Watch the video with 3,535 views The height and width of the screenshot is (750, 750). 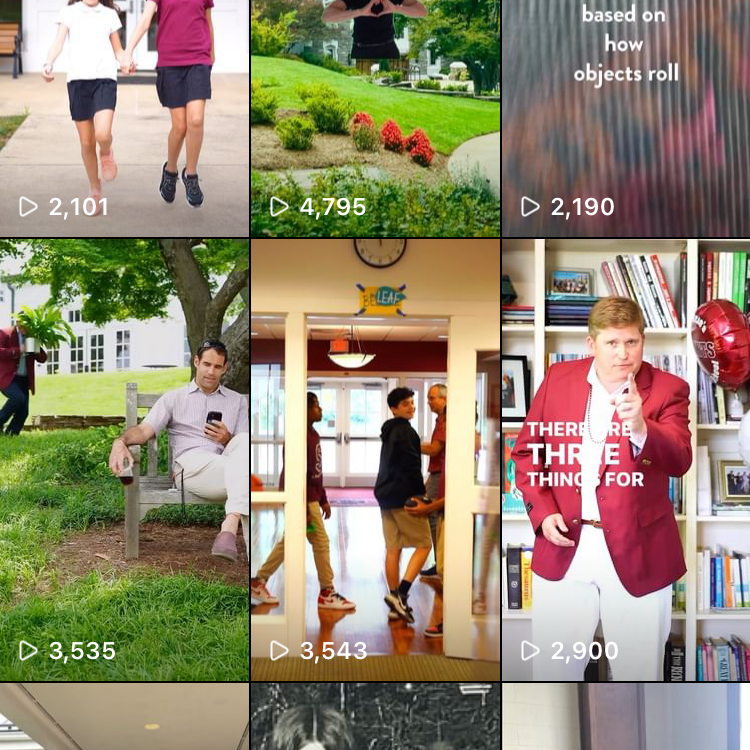[x=124, y=460]
